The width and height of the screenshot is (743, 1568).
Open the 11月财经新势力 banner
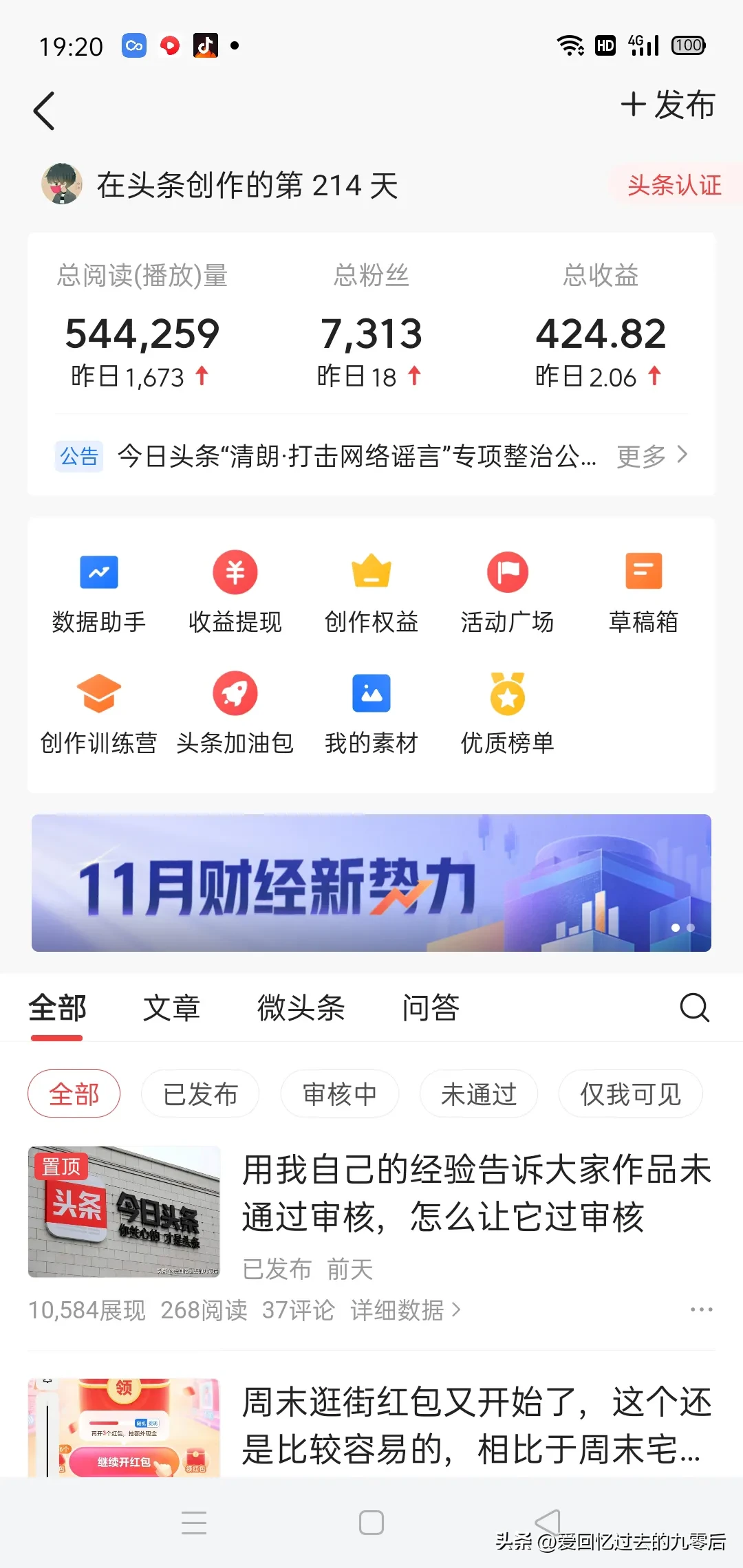[371, 883]
